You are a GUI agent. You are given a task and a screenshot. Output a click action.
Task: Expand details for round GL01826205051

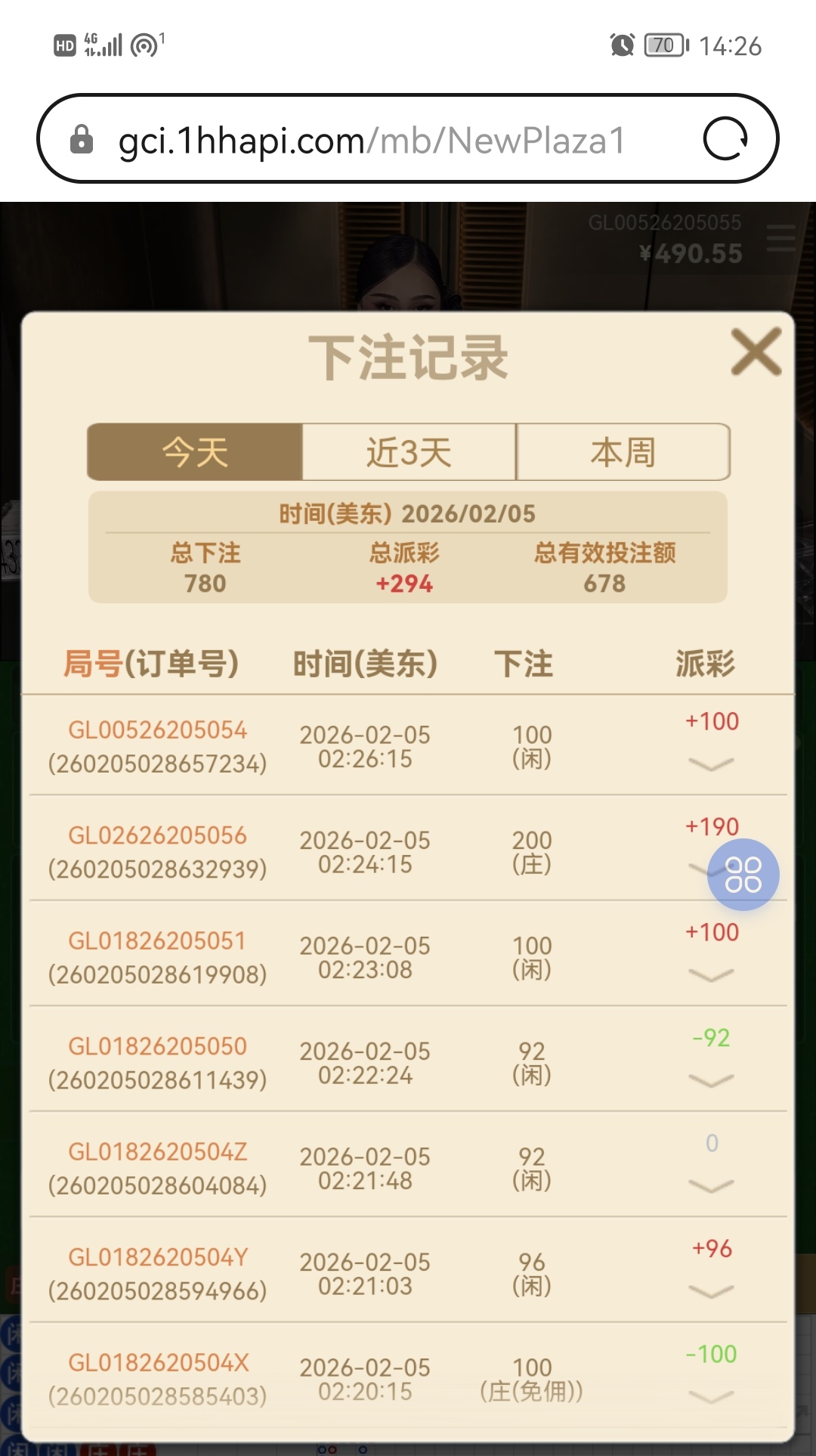pyautogui.click(x=711, y=975)
